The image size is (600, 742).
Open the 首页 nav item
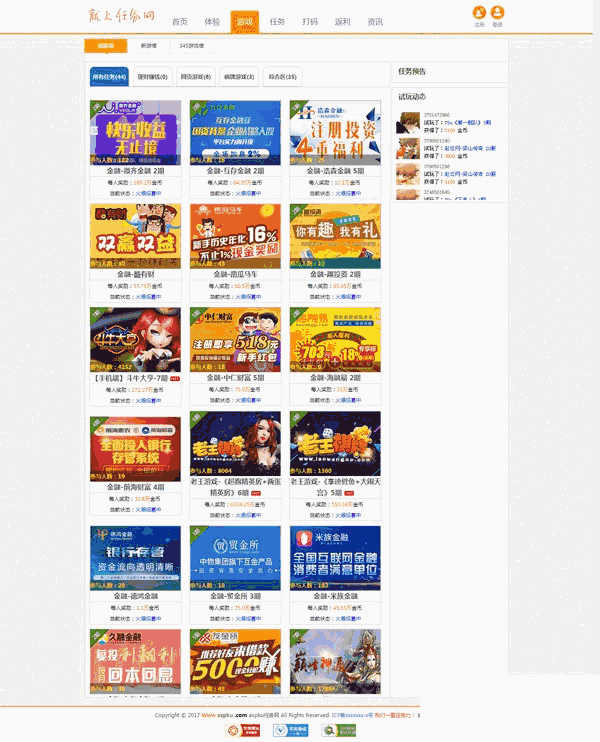point(180,21)
